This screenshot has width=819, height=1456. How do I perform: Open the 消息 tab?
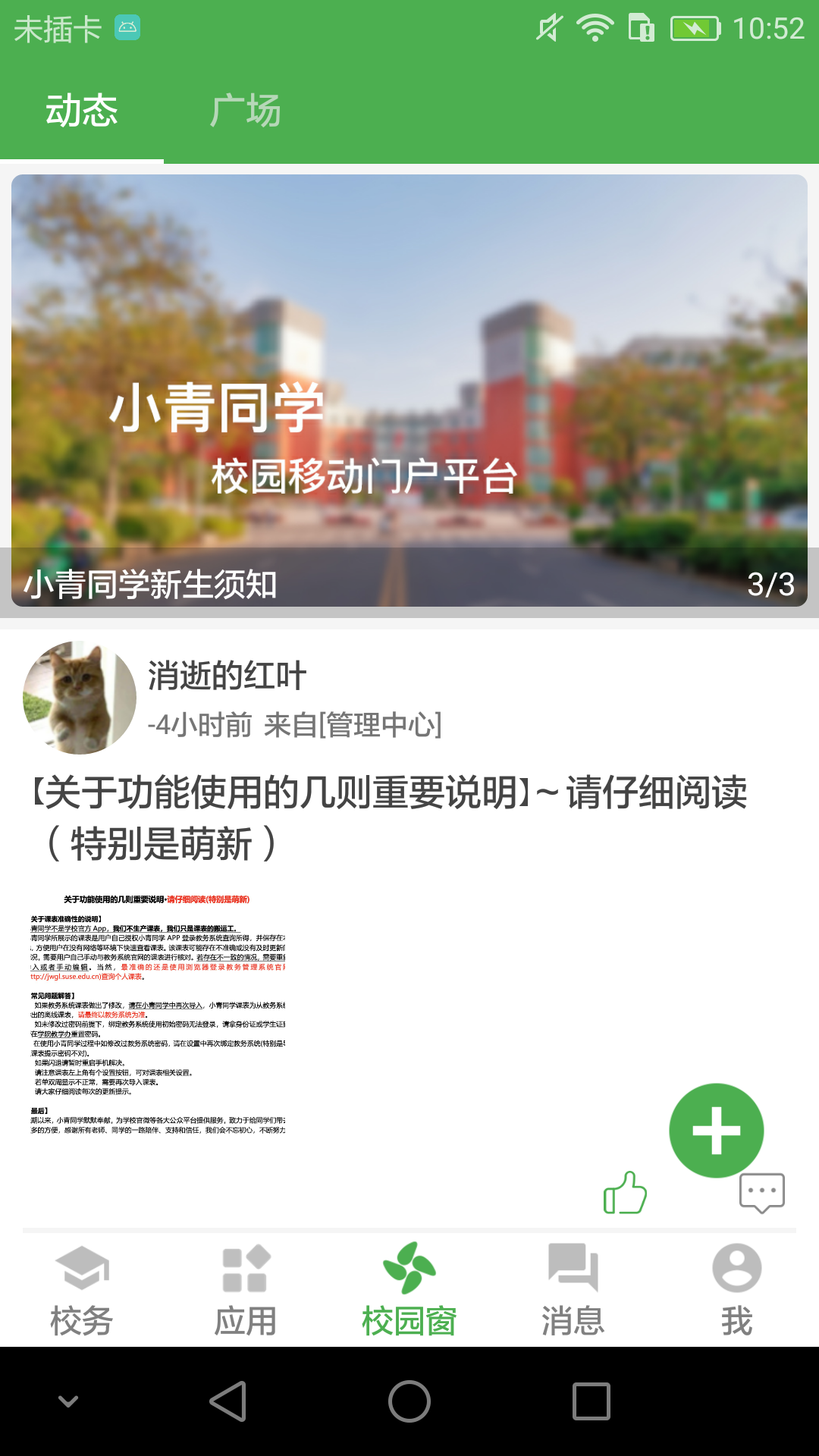click(x=573, y=1289)
